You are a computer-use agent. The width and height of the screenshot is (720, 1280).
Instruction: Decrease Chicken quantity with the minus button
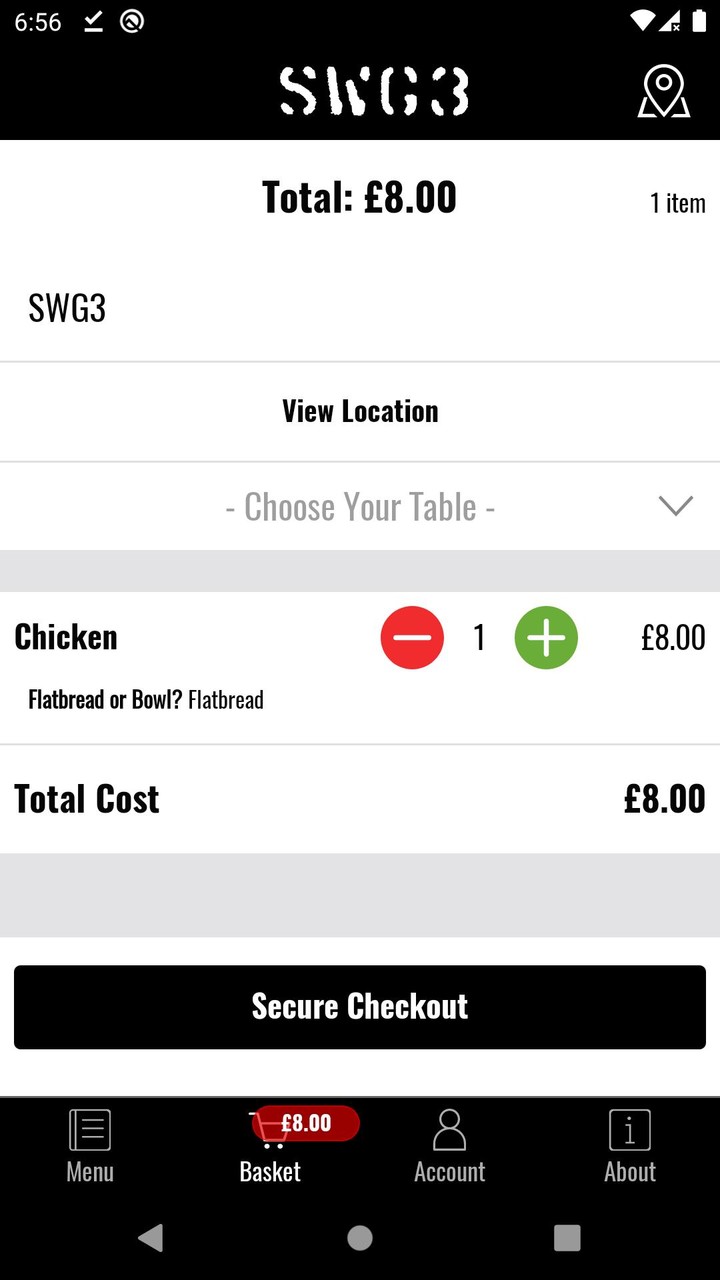coord(412,637)
